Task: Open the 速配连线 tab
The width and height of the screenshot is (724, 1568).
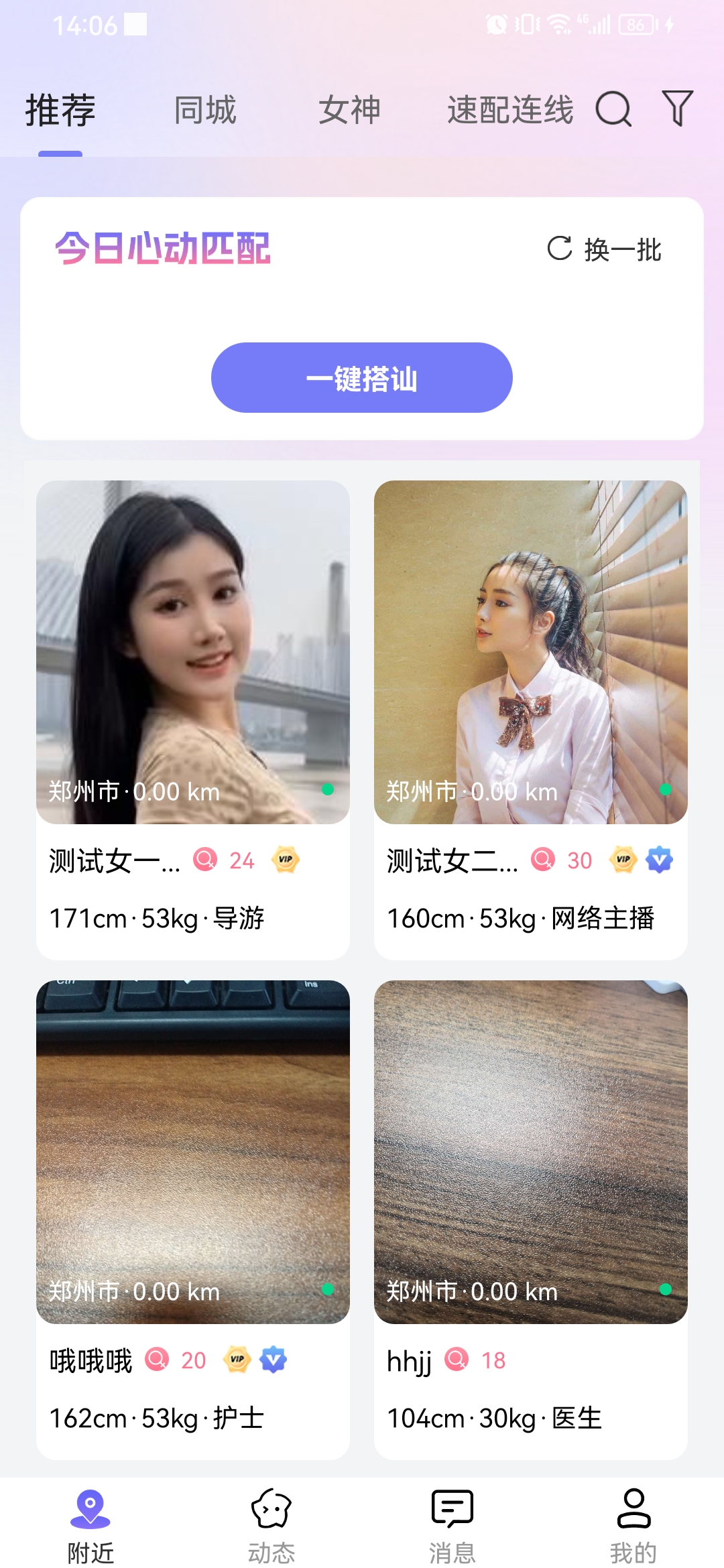Action: coord(510,111)
